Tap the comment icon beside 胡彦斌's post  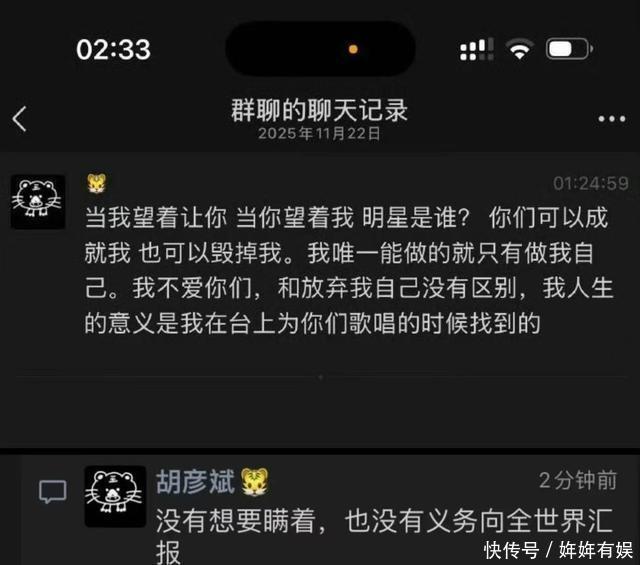pyautogui.click(x=52, y=491)
